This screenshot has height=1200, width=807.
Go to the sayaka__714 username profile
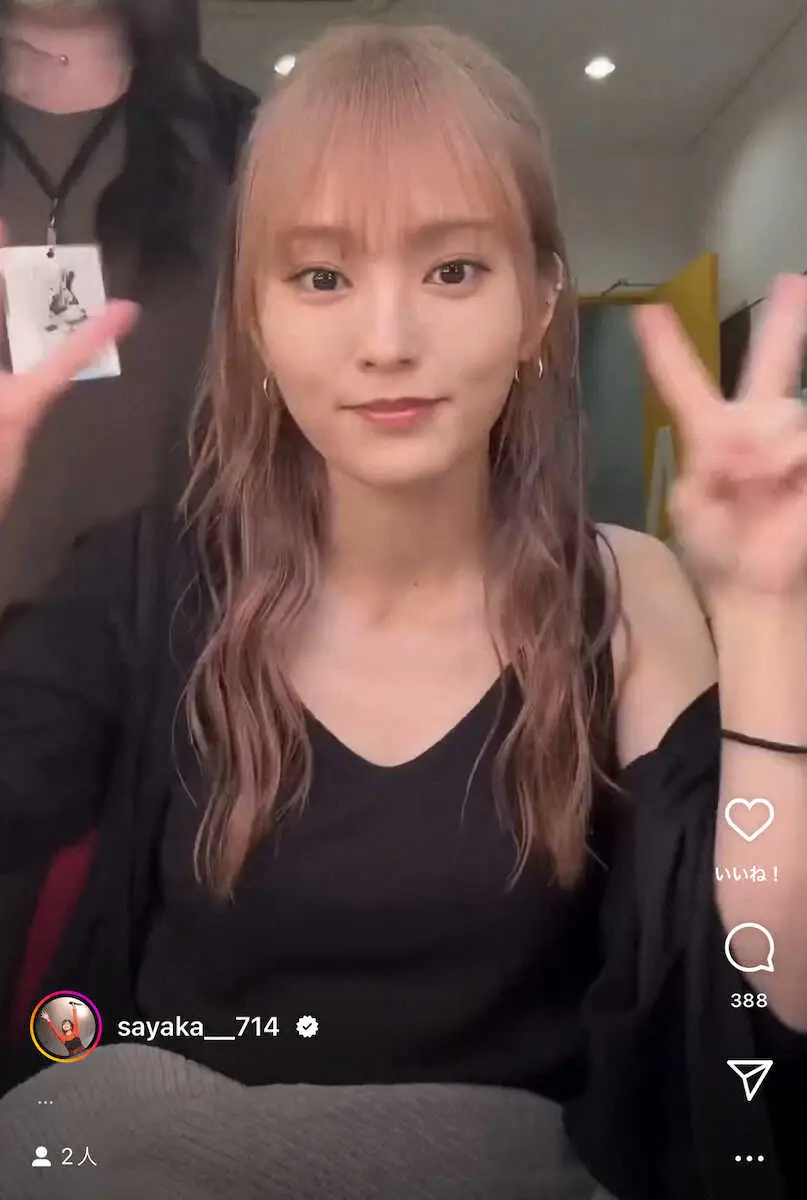click(198, 1026)
